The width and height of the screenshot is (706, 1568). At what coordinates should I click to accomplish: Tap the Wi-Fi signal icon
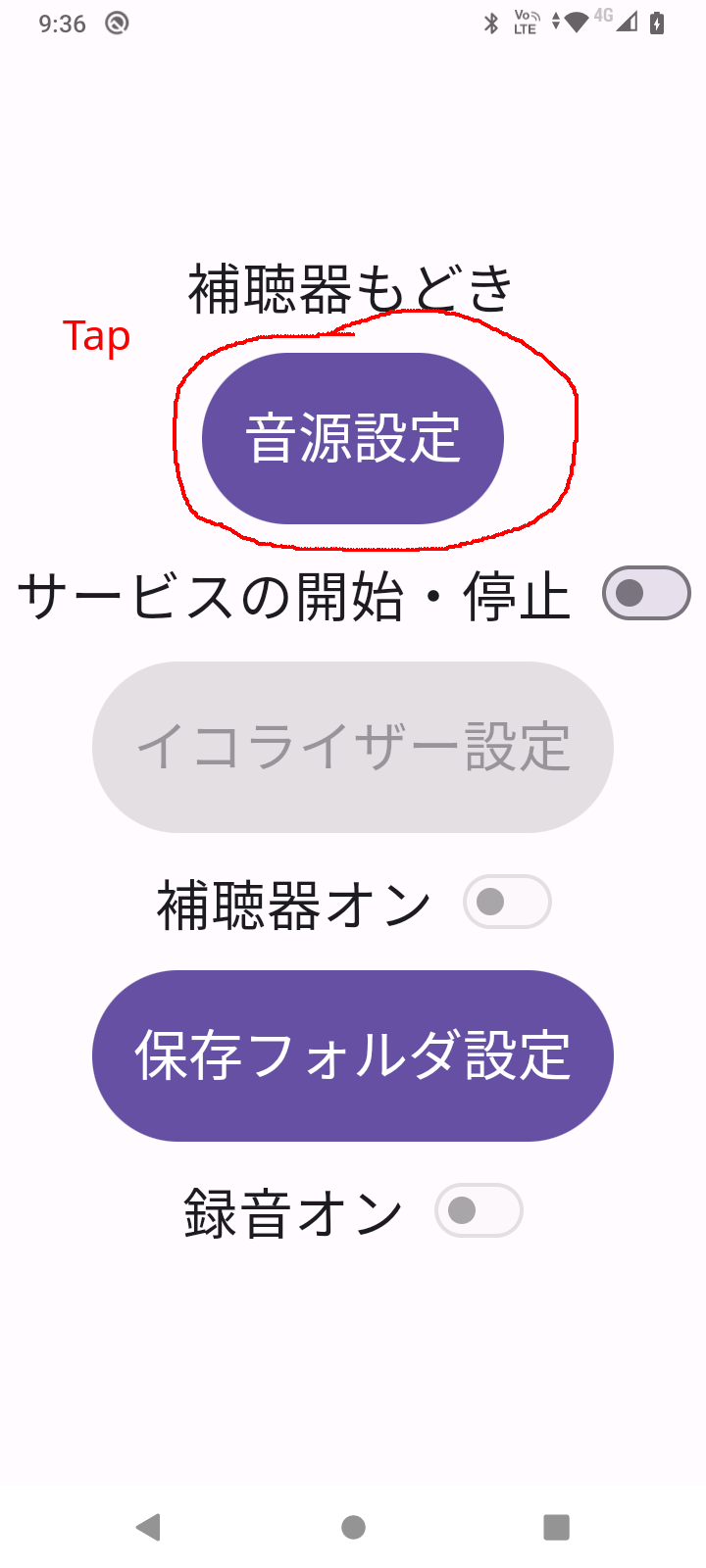[x=579, y=24]
